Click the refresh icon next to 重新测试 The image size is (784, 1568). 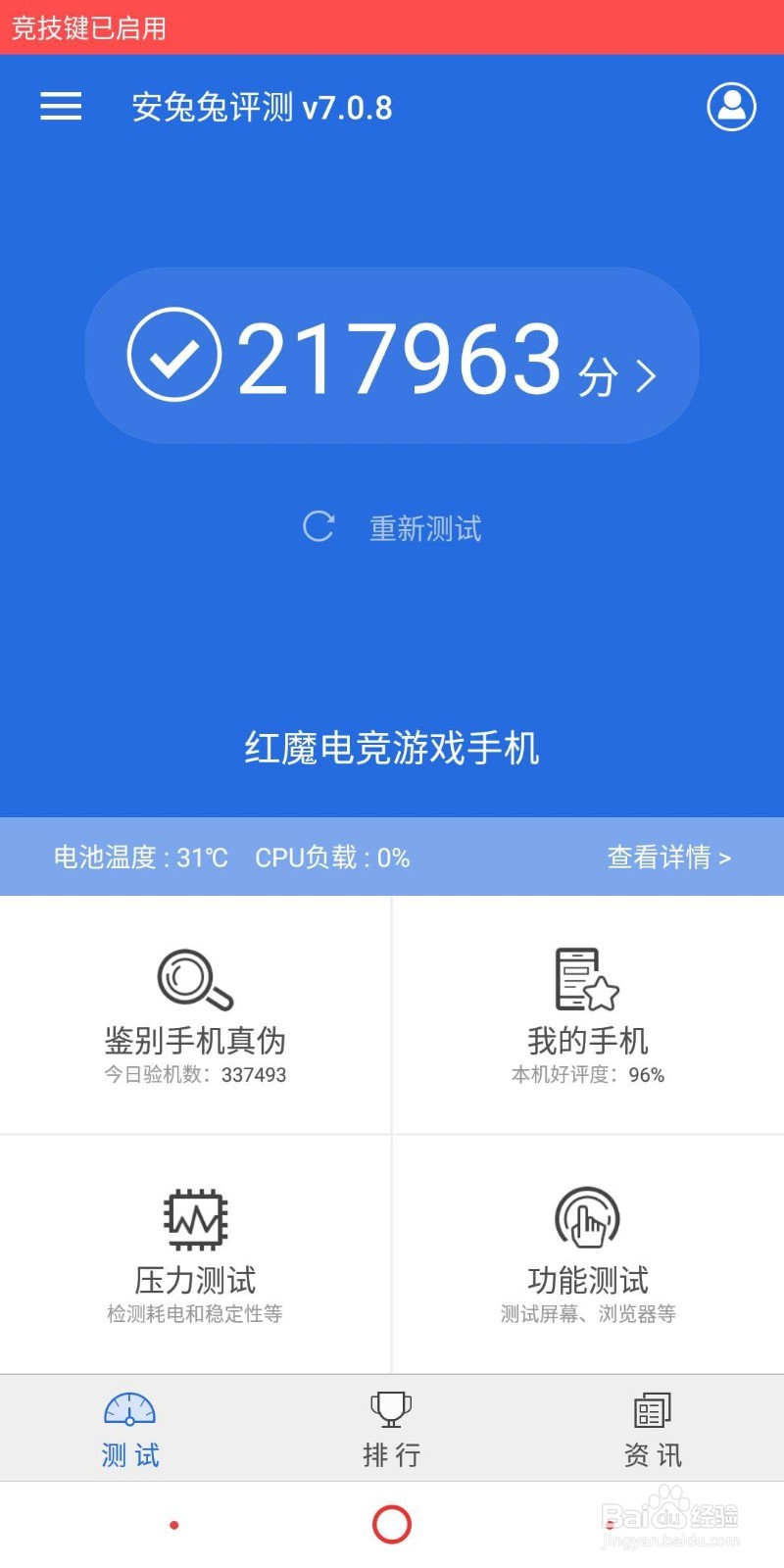(319, 527)
